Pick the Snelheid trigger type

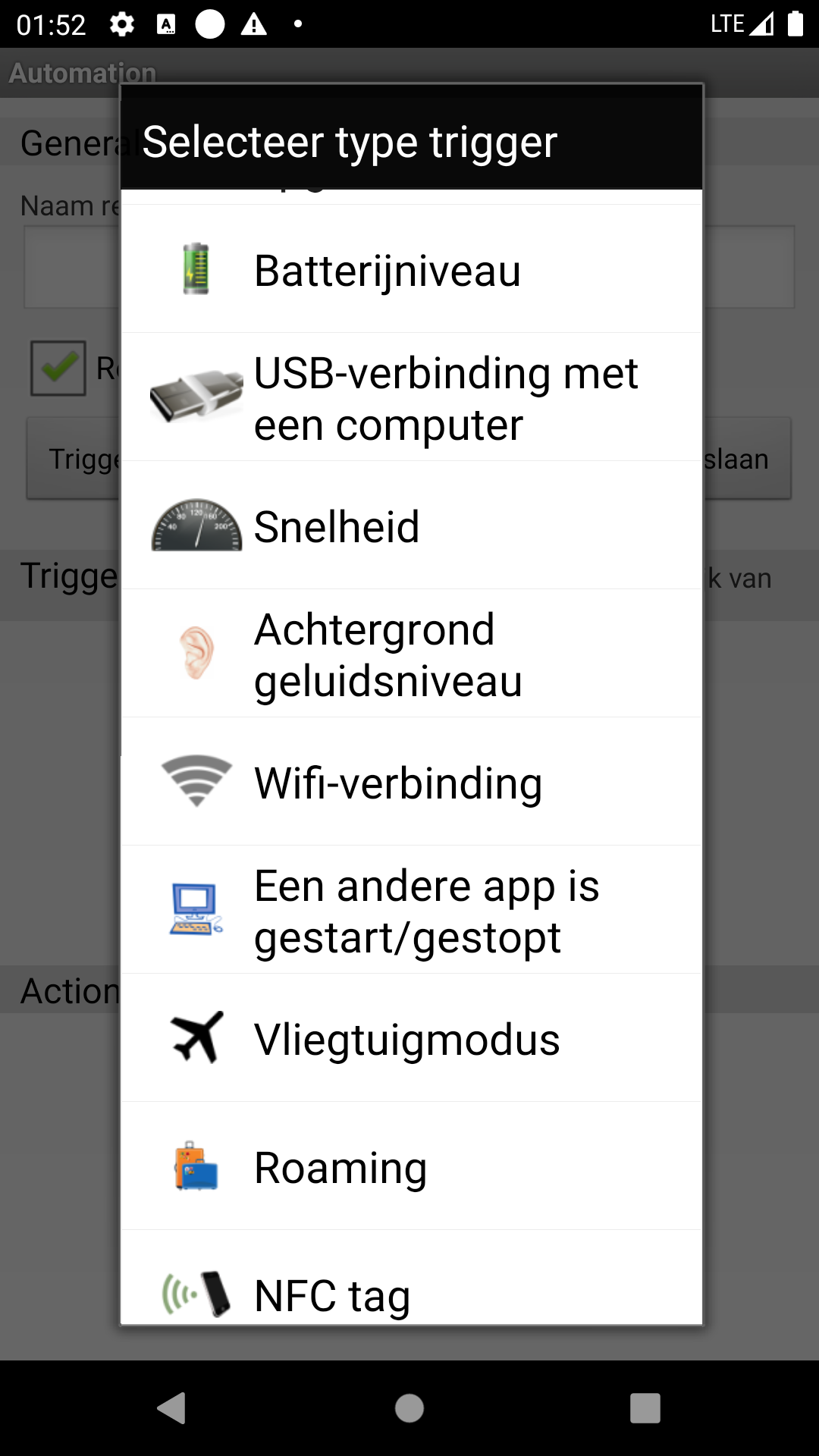pyautogui.click(x=409, y=526)
